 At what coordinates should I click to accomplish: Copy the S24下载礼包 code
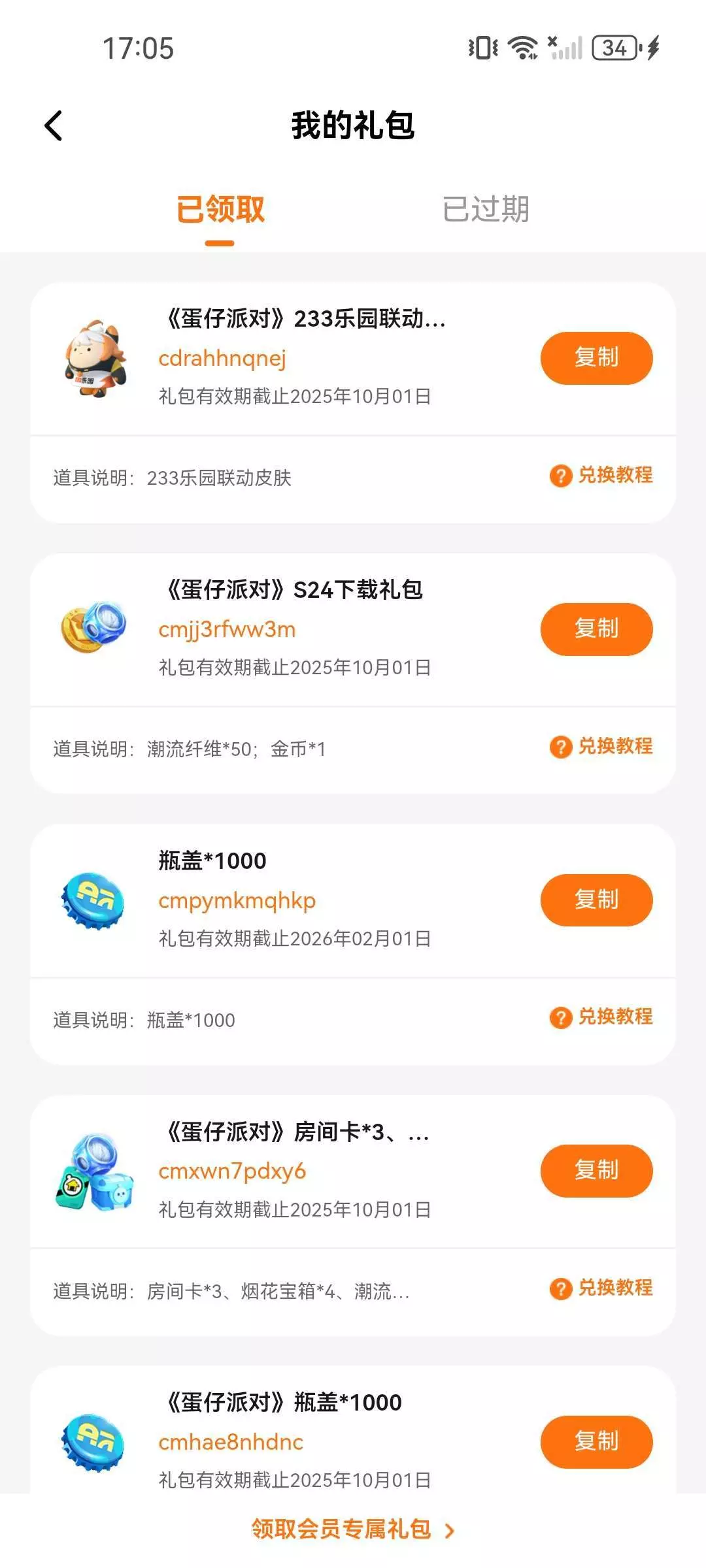pyautogui.click(x=596, y=629)
